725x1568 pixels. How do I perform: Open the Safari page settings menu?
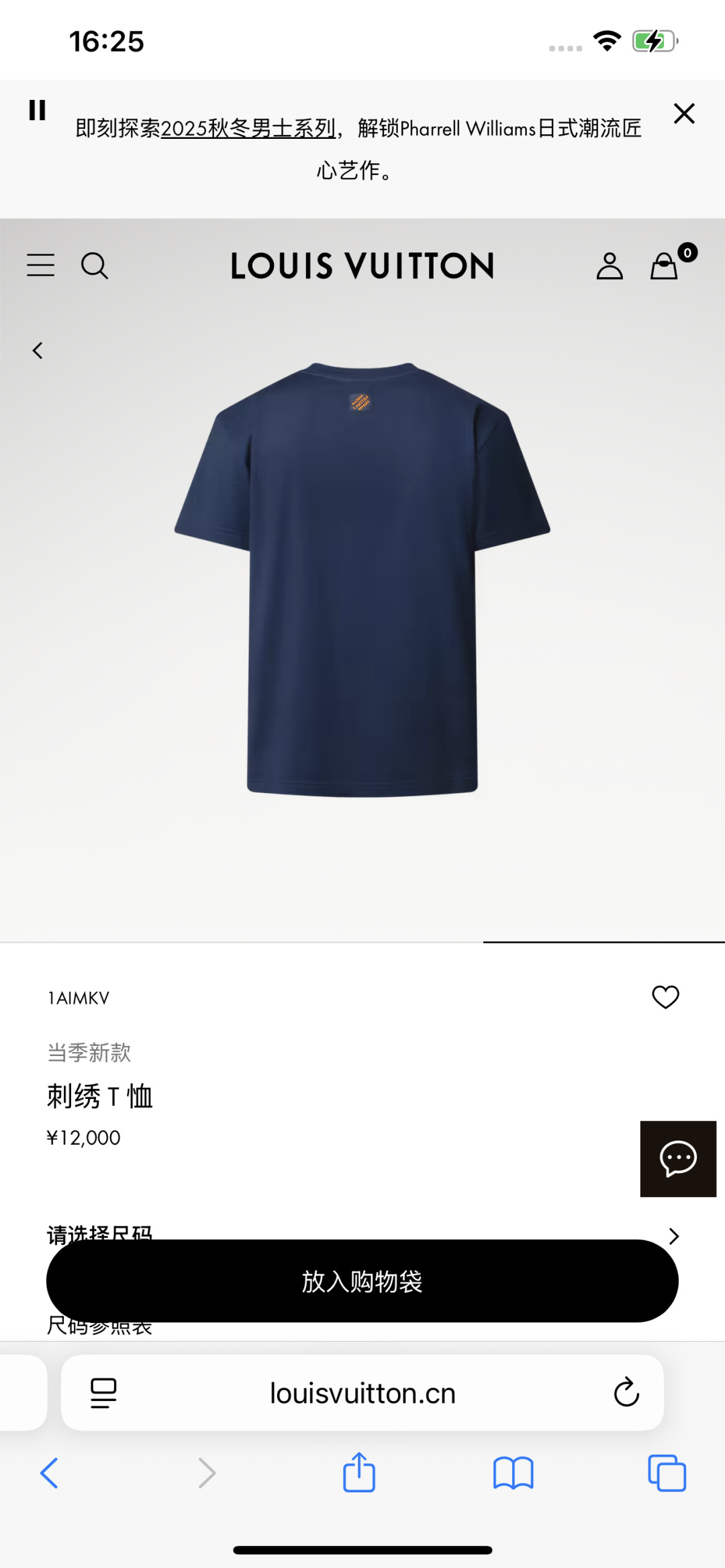[103, 1393]
